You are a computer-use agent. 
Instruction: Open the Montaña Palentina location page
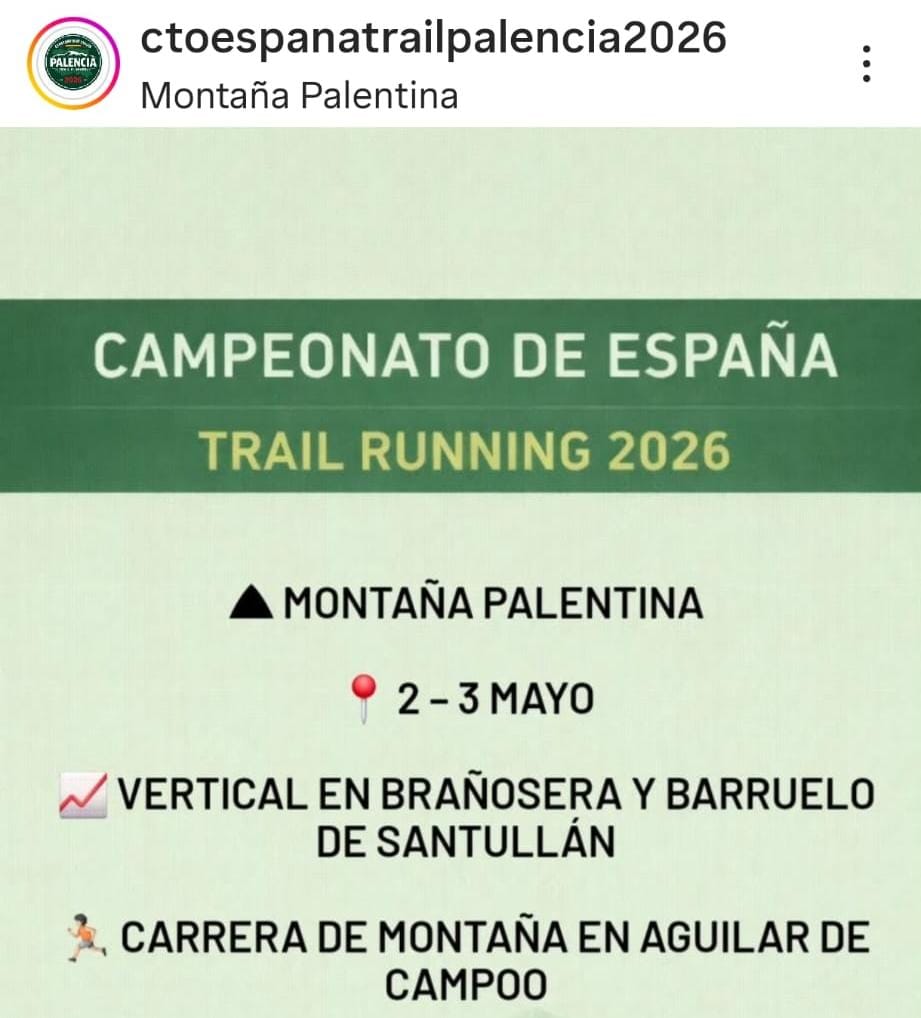click(299, 96)
